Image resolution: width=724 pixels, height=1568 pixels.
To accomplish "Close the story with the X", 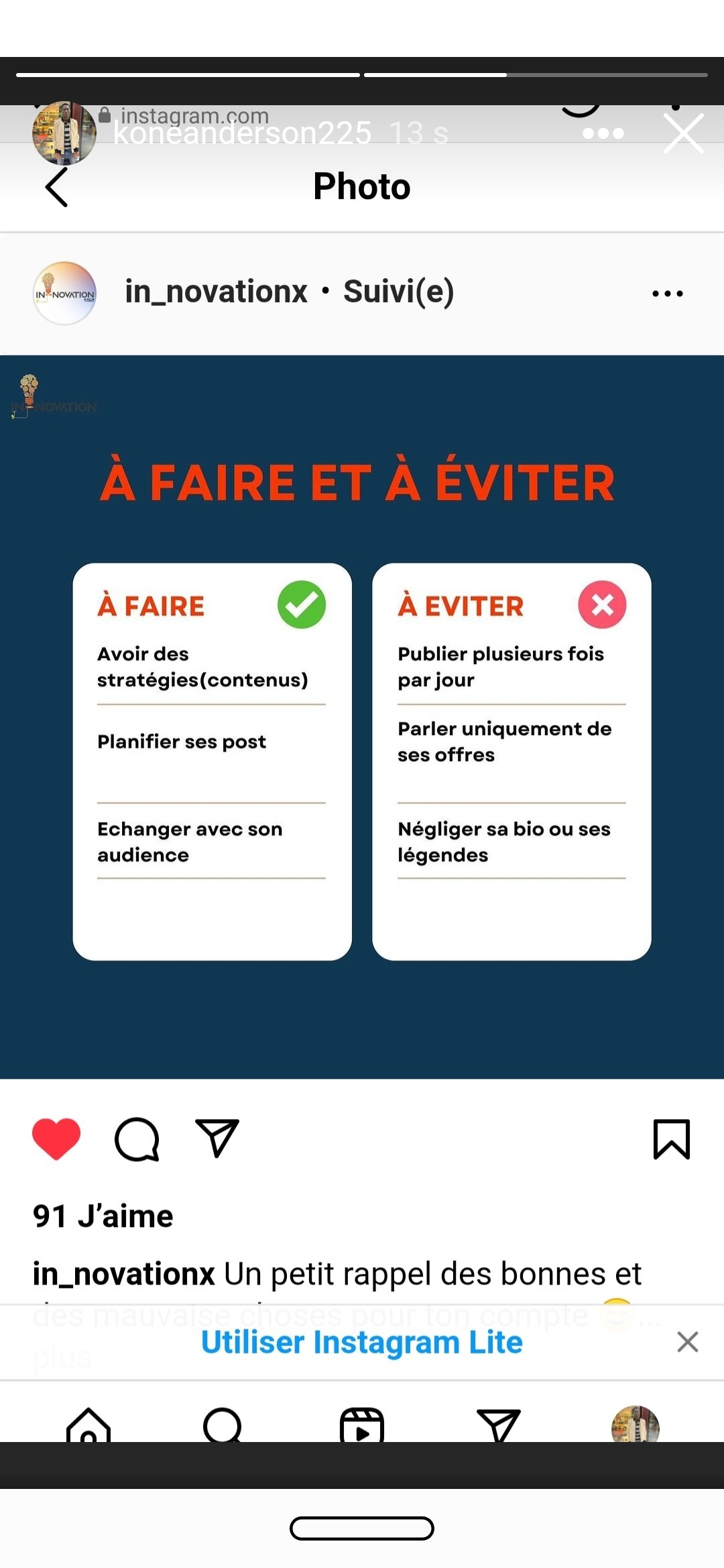I will (684, 133).
